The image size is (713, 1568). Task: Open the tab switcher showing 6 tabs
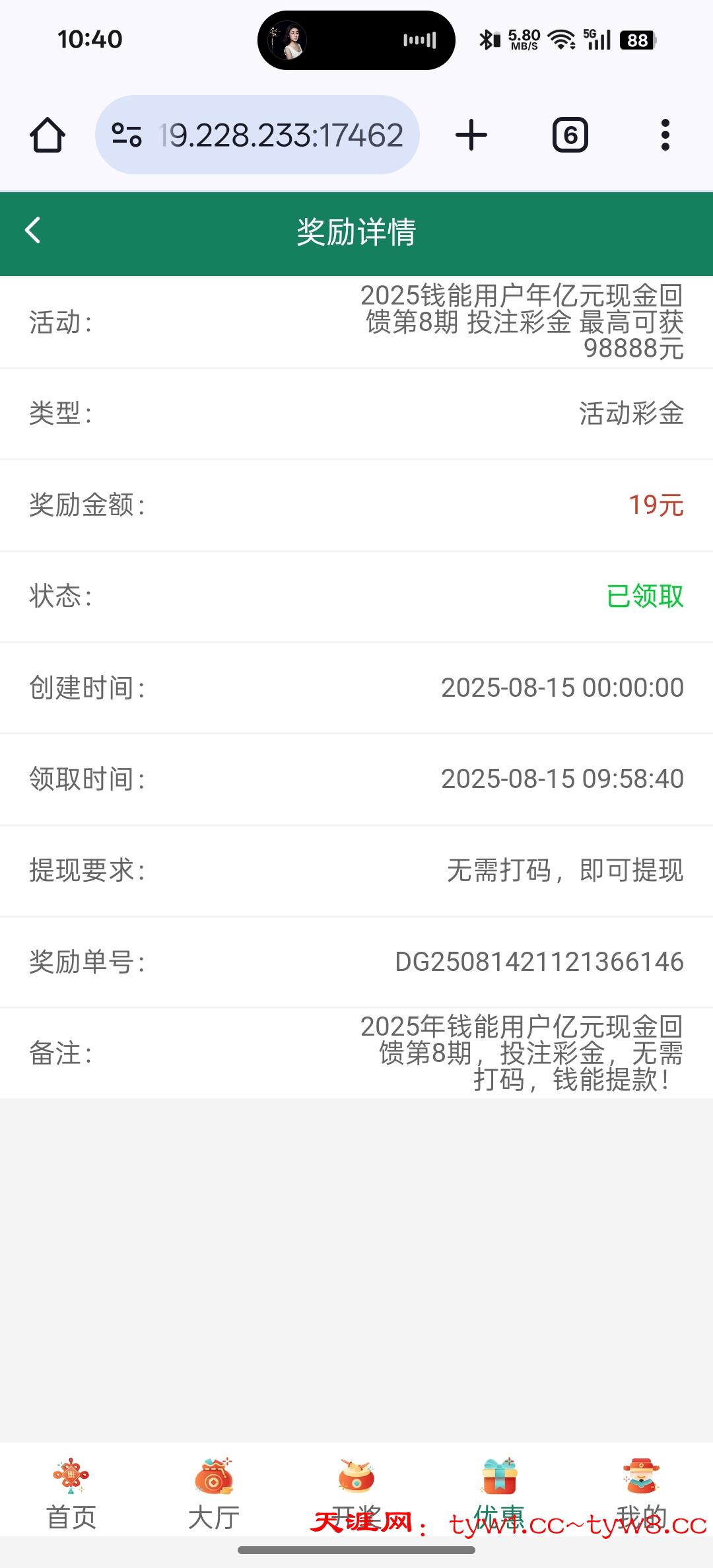click(570, 135)
